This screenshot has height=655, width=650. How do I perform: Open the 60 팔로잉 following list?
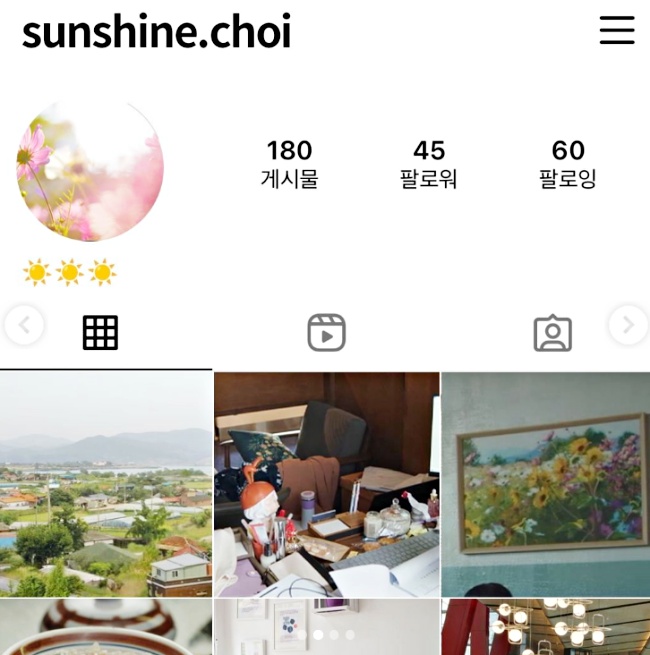tap(567, 164)
